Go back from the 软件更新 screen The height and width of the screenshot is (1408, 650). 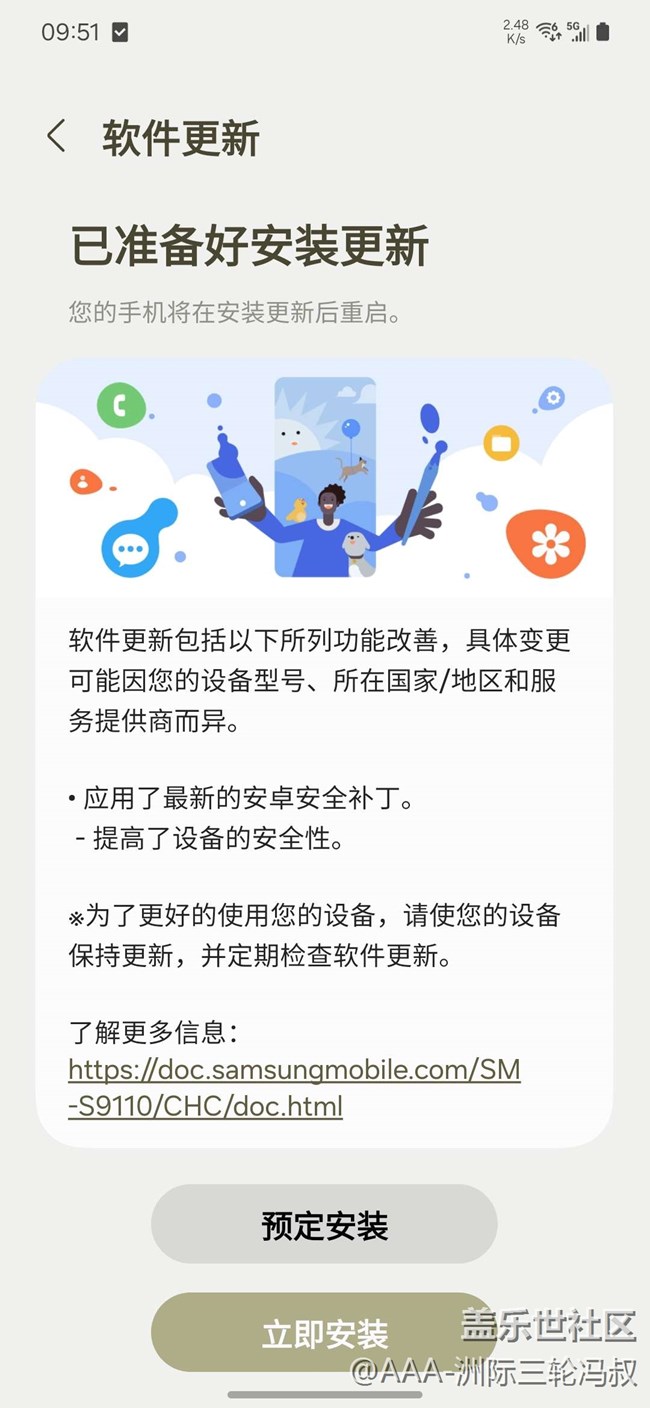pyautogui.click(x=57, y=137)
